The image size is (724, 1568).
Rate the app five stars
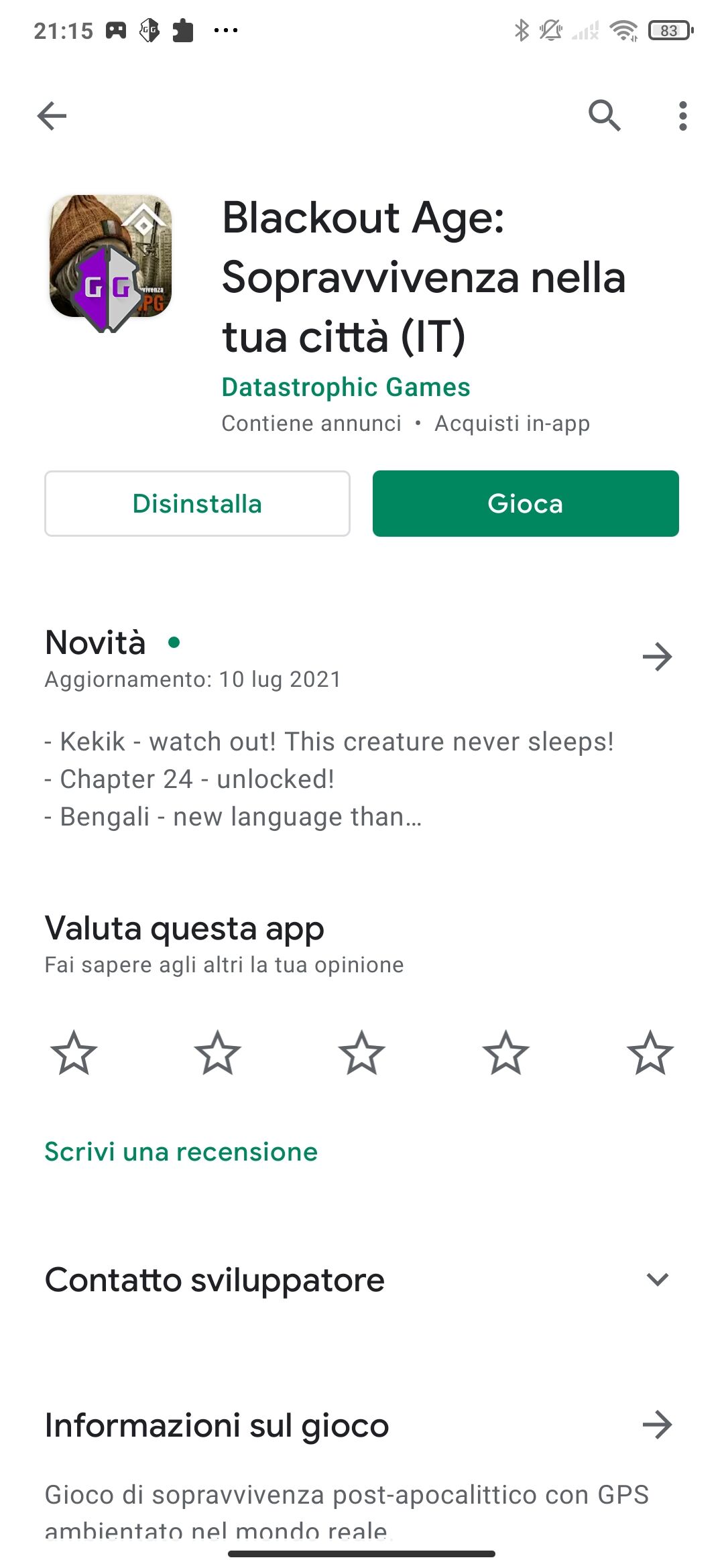pyautogui.click(x=650, y=1053)
